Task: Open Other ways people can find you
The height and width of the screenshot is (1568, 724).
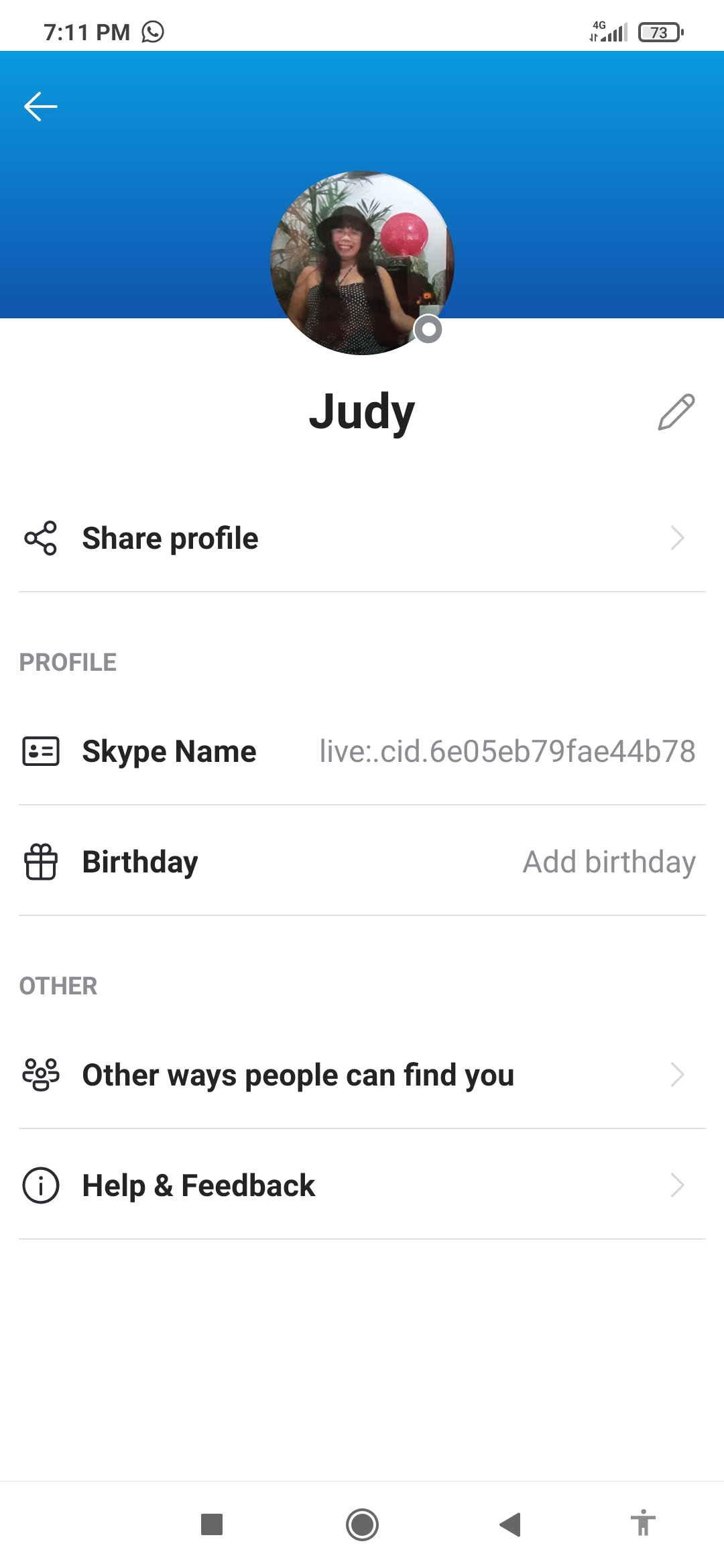Action: pos(362,1075)
